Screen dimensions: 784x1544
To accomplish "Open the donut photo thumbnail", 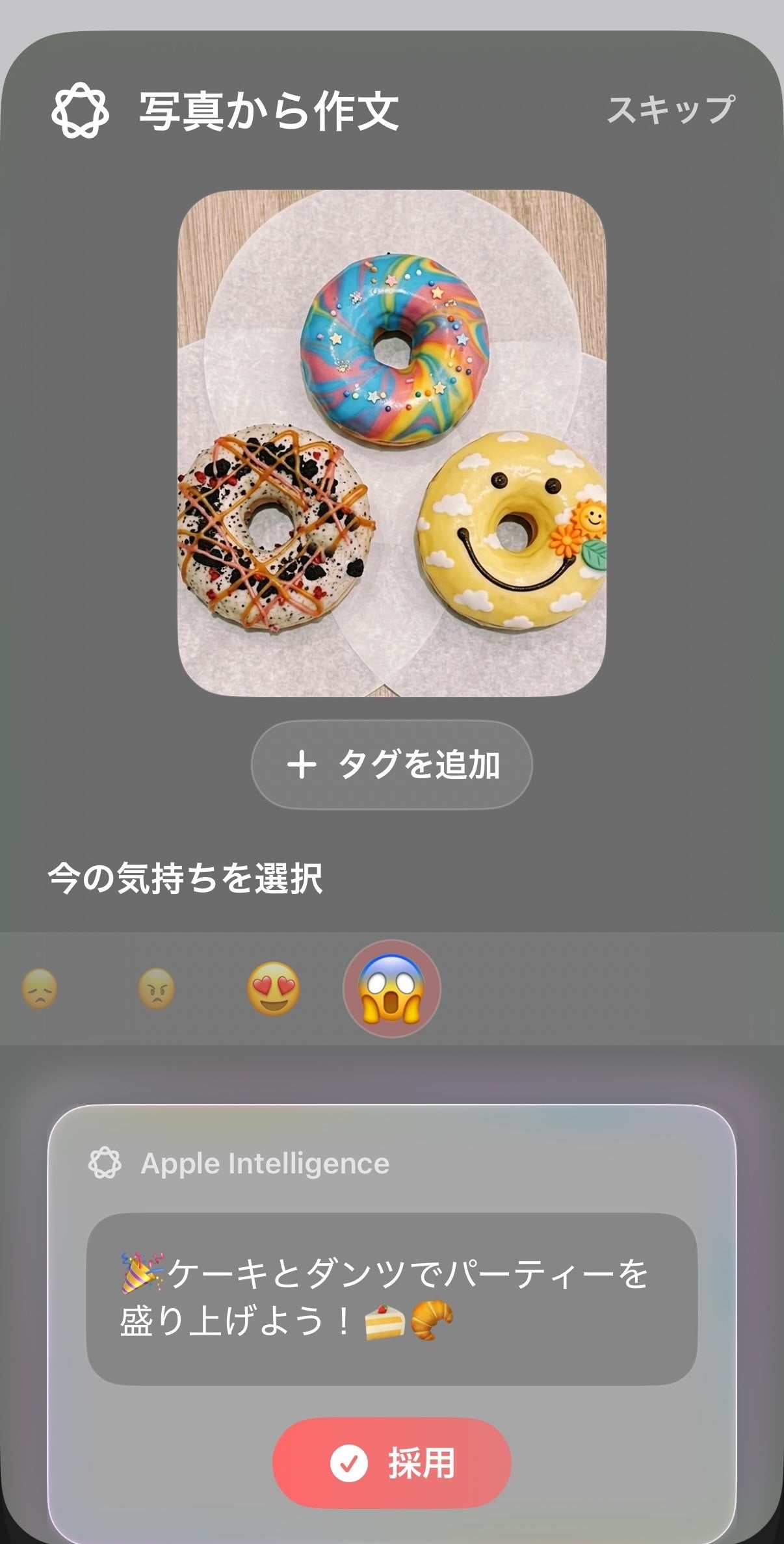I will click(392, 443).
